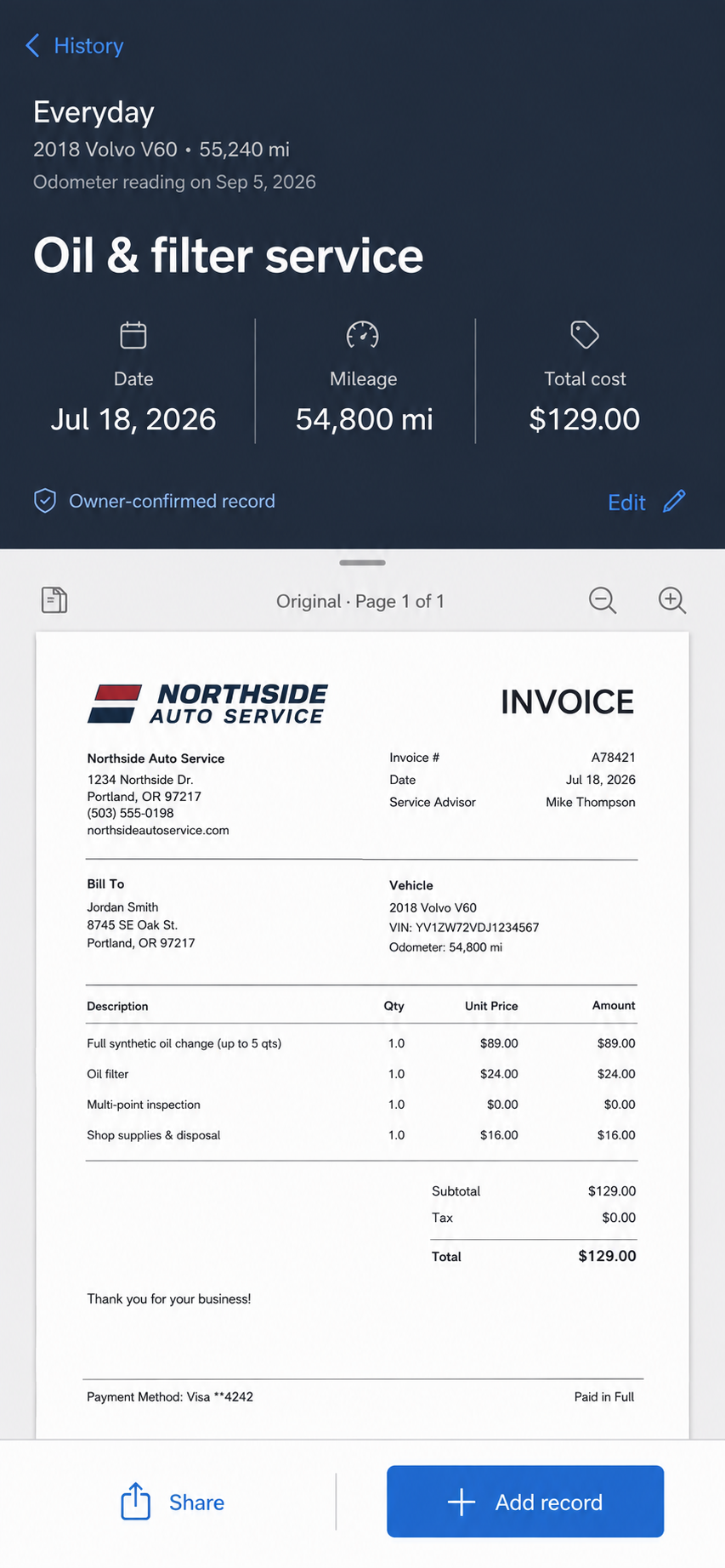Go back to History
Screen dimensions: 725x1568
(x=75, y=46)
